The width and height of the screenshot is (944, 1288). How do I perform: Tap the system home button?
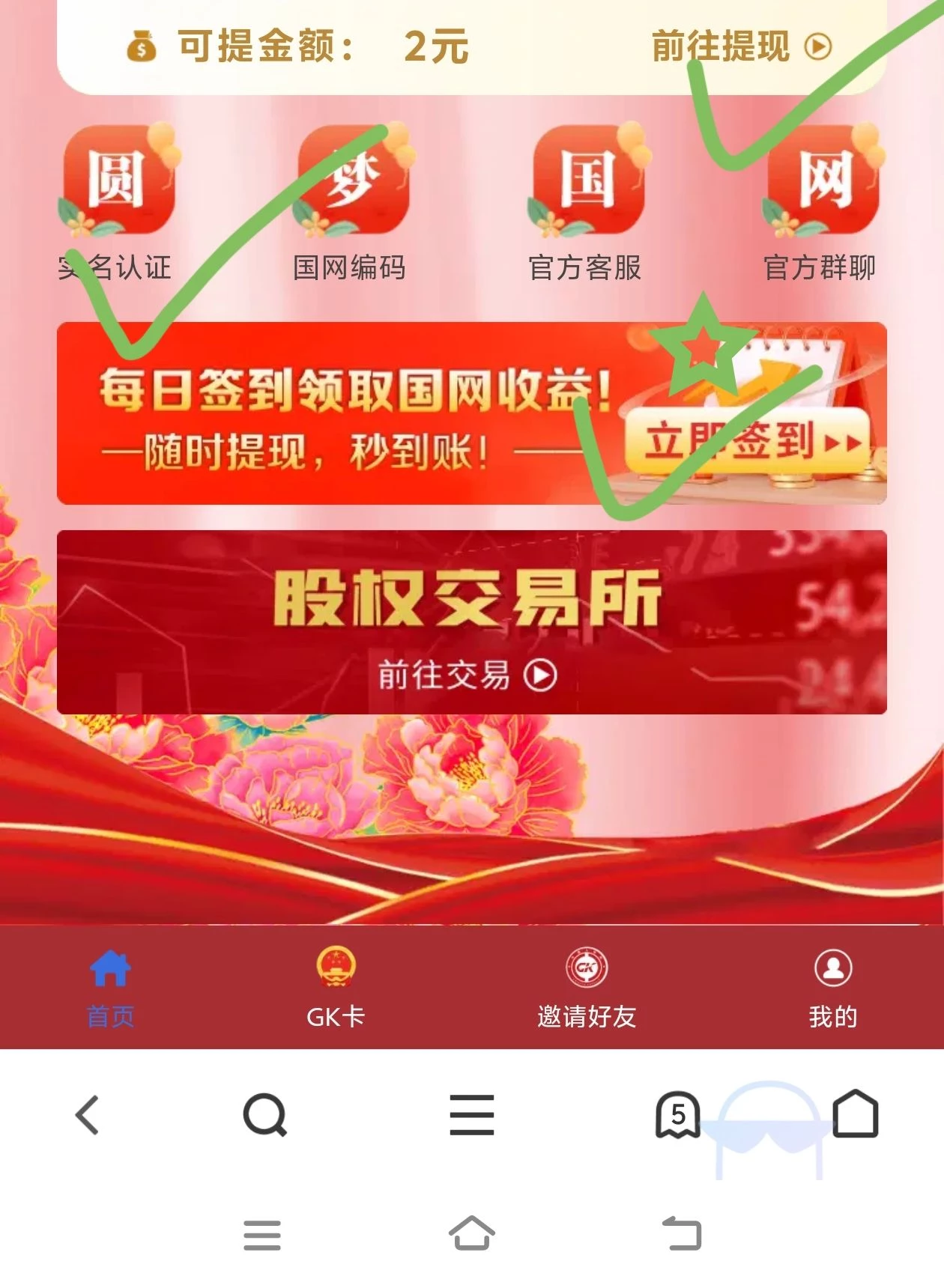(x=472, y=1233)
